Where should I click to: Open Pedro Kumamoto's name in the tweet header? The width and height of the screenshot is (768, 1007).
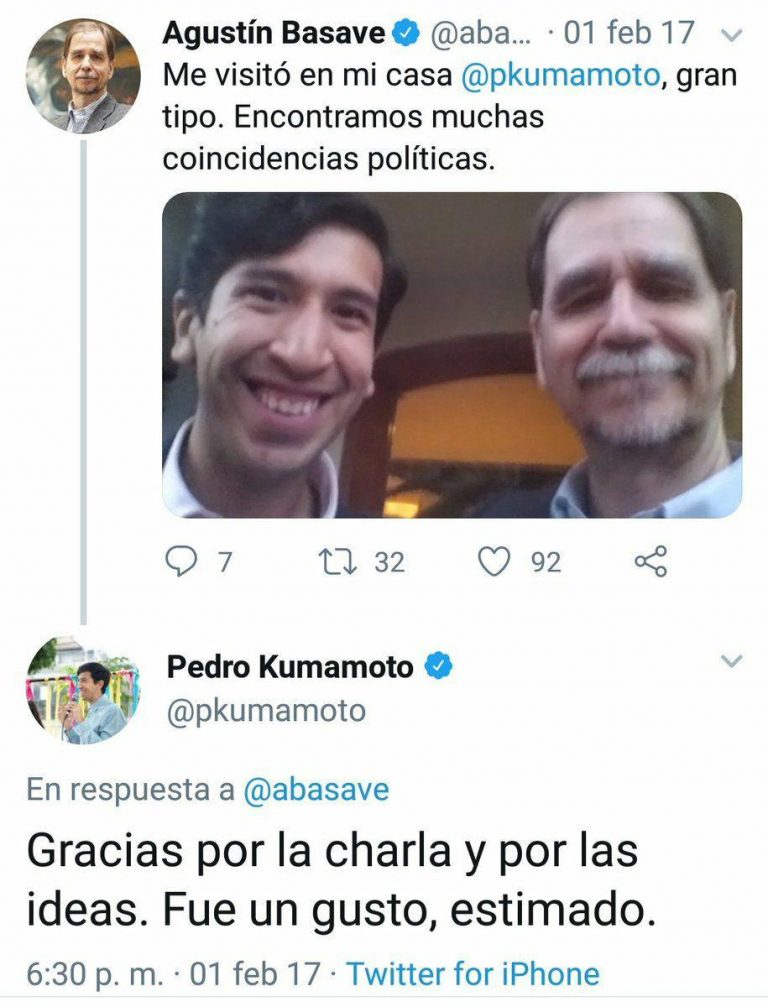[x=290, y=666]
